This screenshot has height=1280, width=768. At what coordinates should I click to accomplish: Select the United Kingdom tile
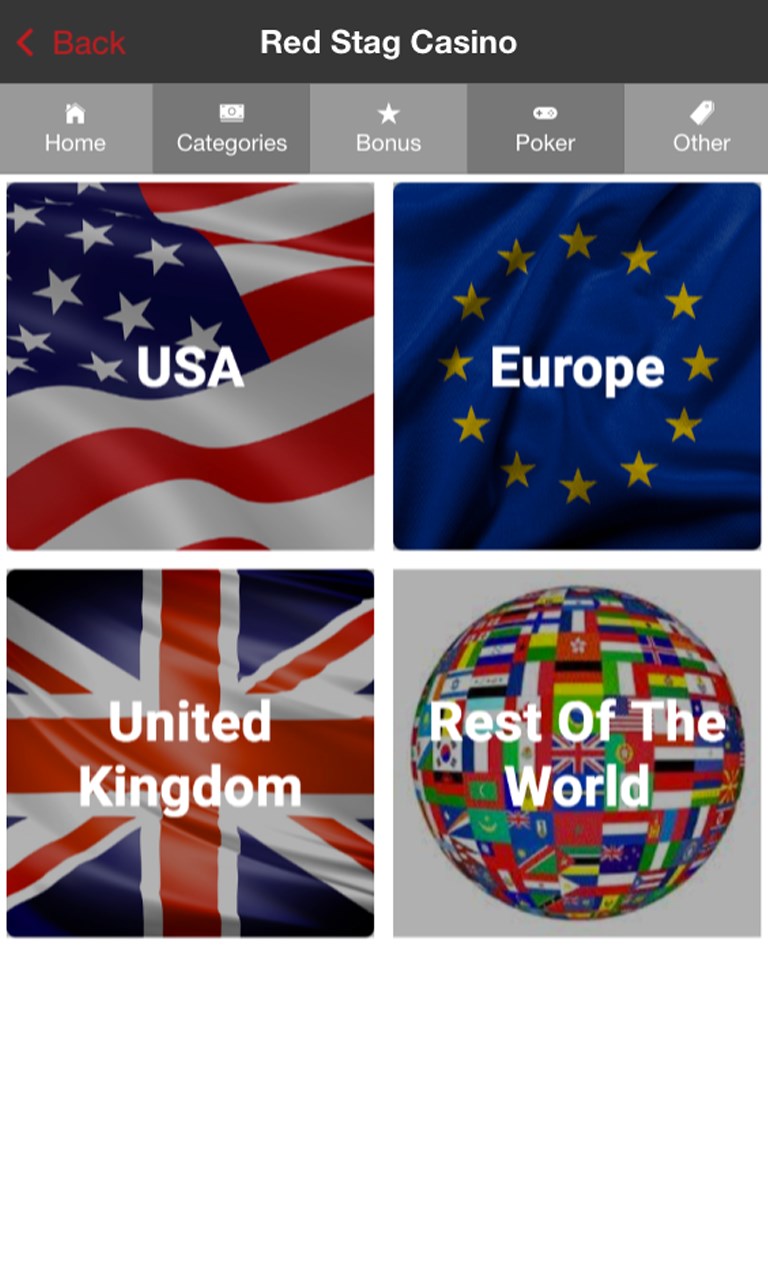pos(190,753)
